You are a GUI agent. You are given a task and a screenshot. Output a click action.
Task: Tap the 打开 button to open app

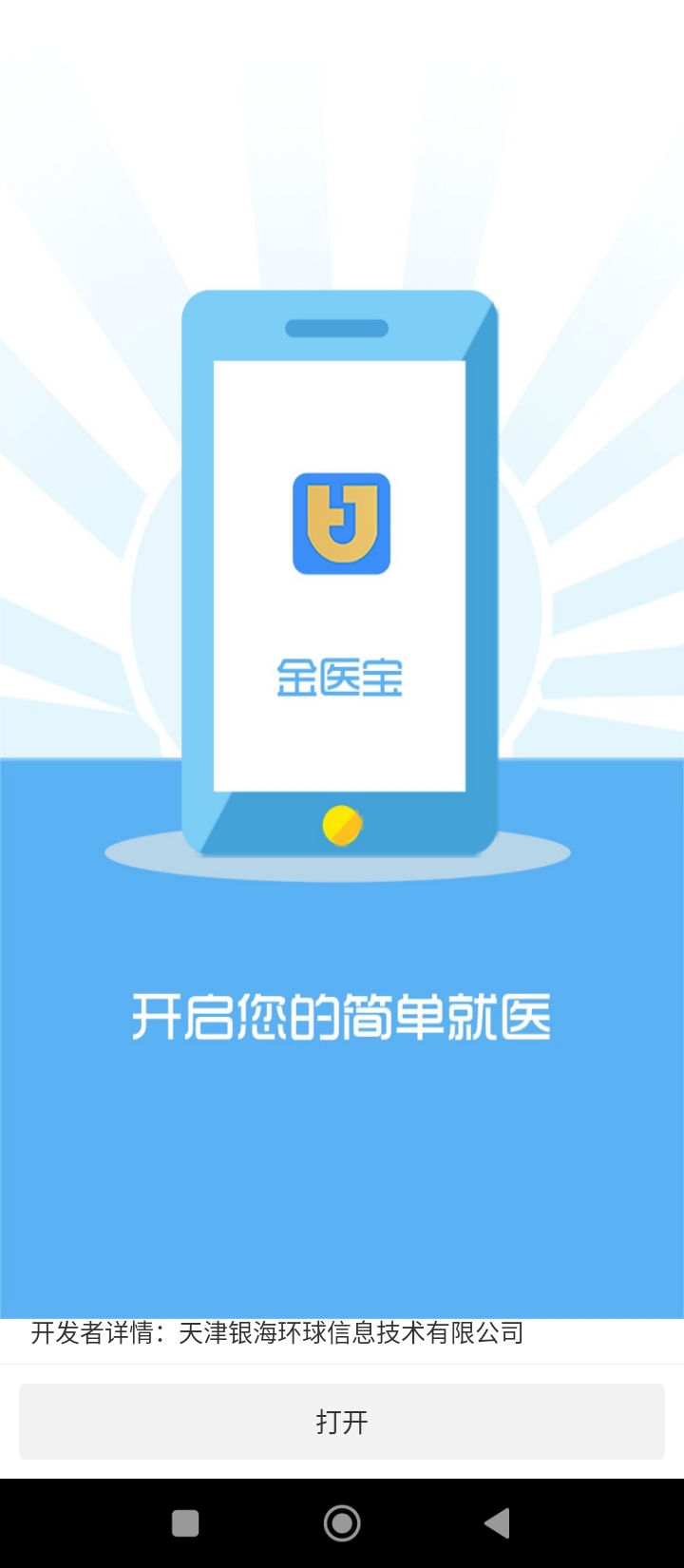342,1422
